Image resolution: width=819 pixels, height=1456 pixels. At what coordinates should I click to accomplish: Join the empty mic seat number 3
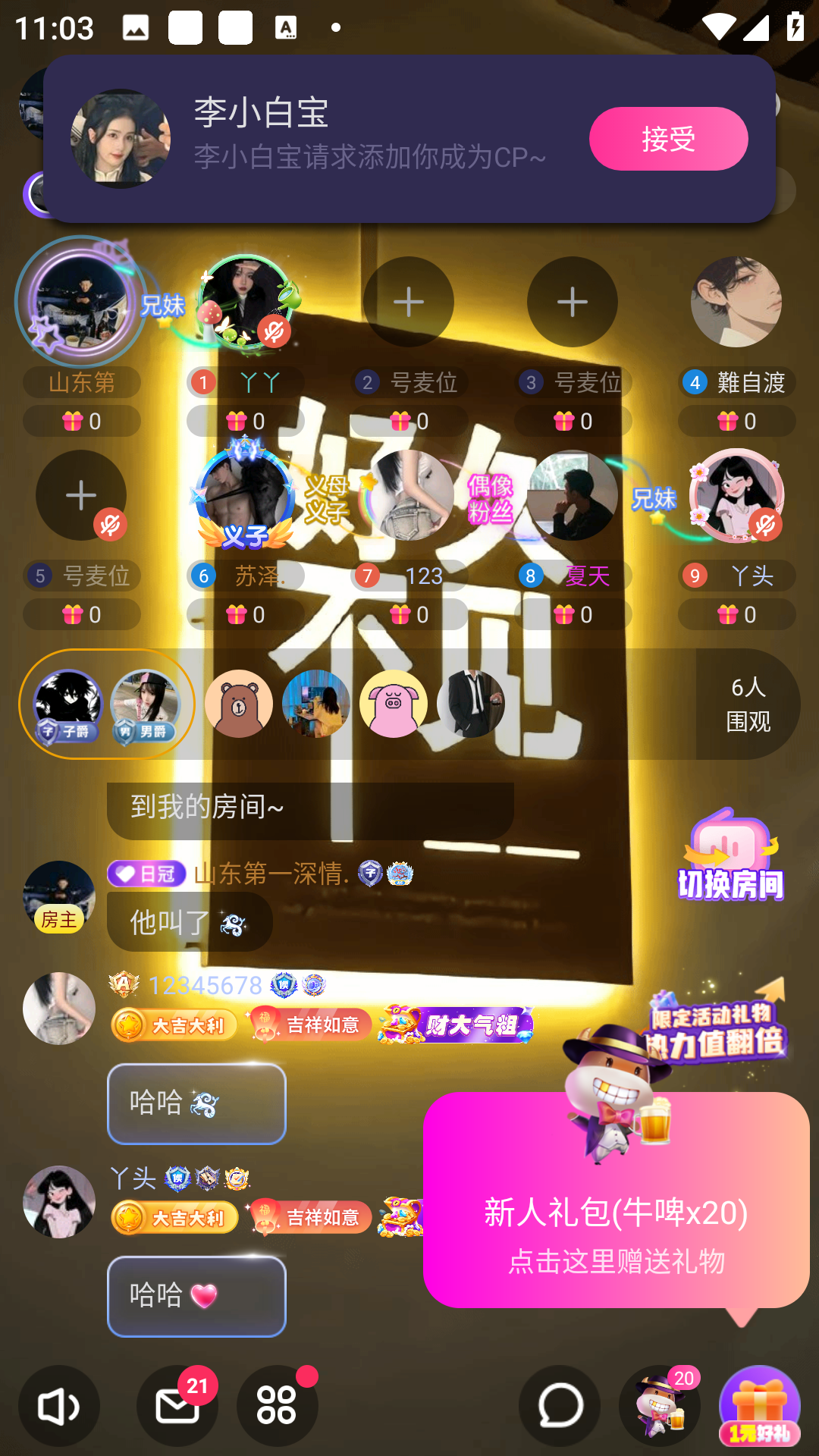point(572,302)
